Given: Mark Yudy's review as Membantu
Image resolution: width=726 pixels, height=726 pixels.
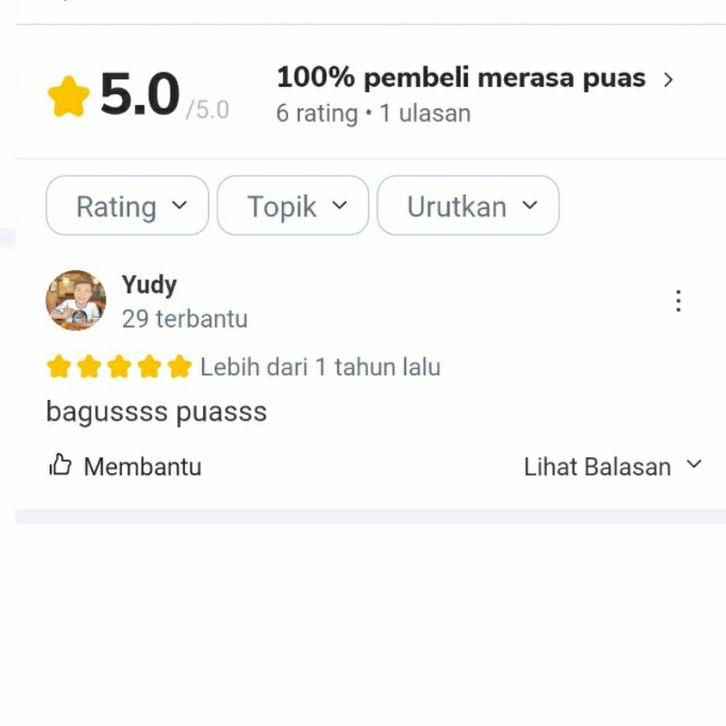Looking at the screenshot, I should click(126, 466).
